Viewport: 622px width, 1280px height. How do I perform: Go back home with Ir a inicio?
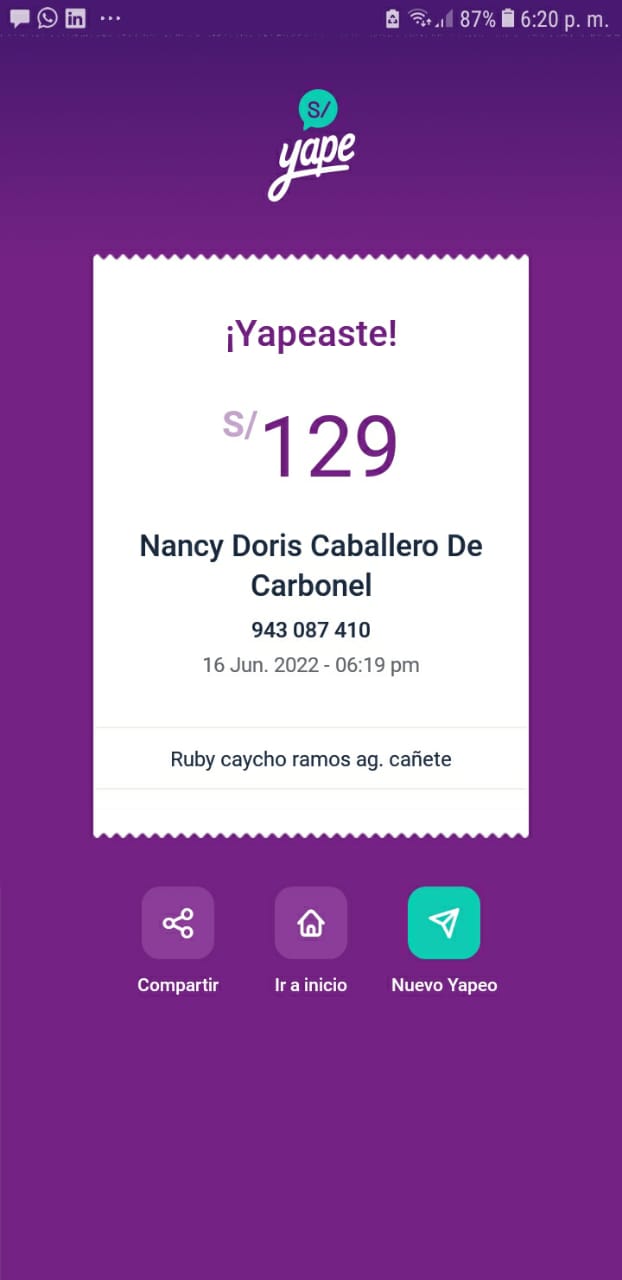(311, 923)
